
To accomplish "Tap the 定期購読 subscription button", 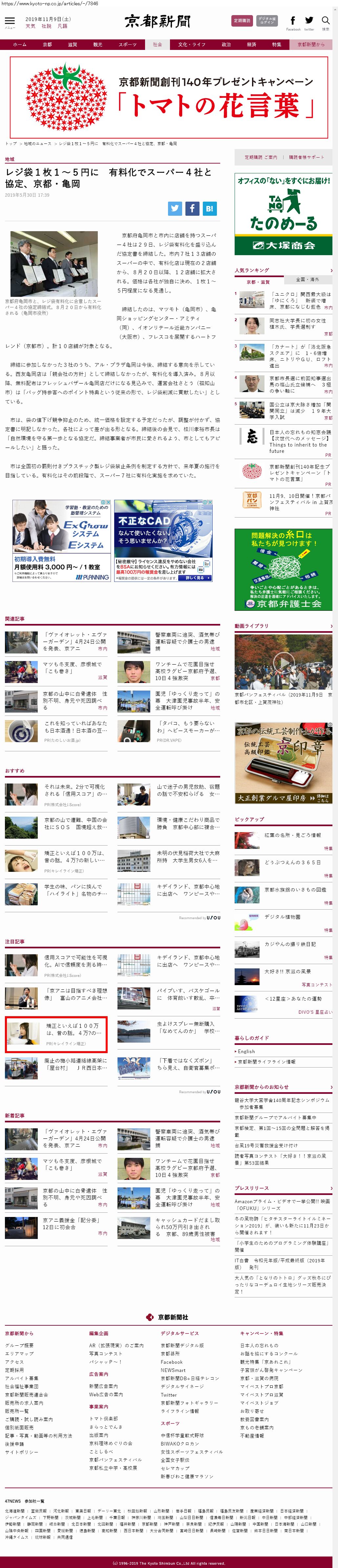I will click(x=242, y=21).
